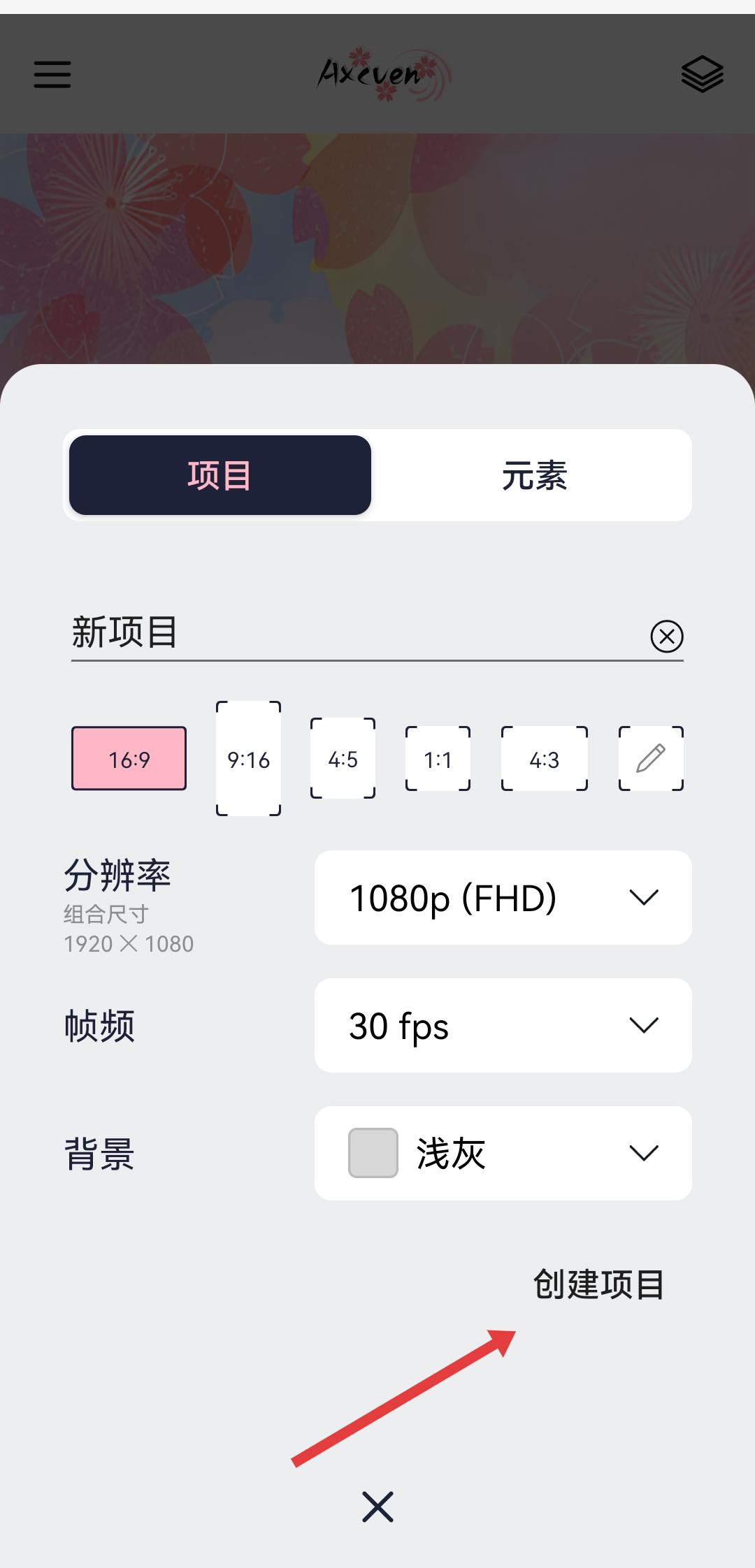Clear the project name text
The image size is (755, 1568).
pos(666,636)
